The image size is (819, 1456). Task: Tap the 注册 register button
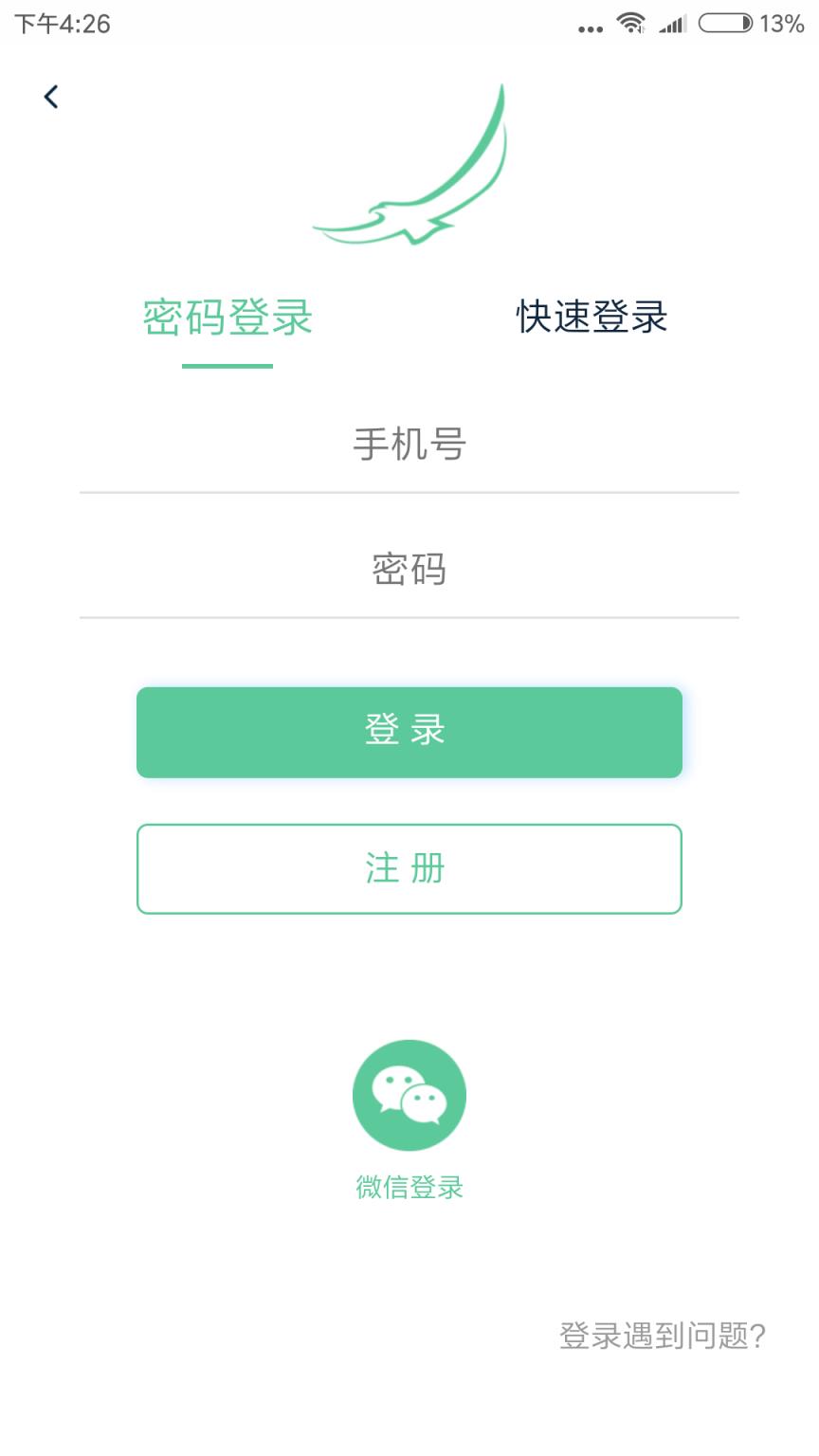coord(409,869)
